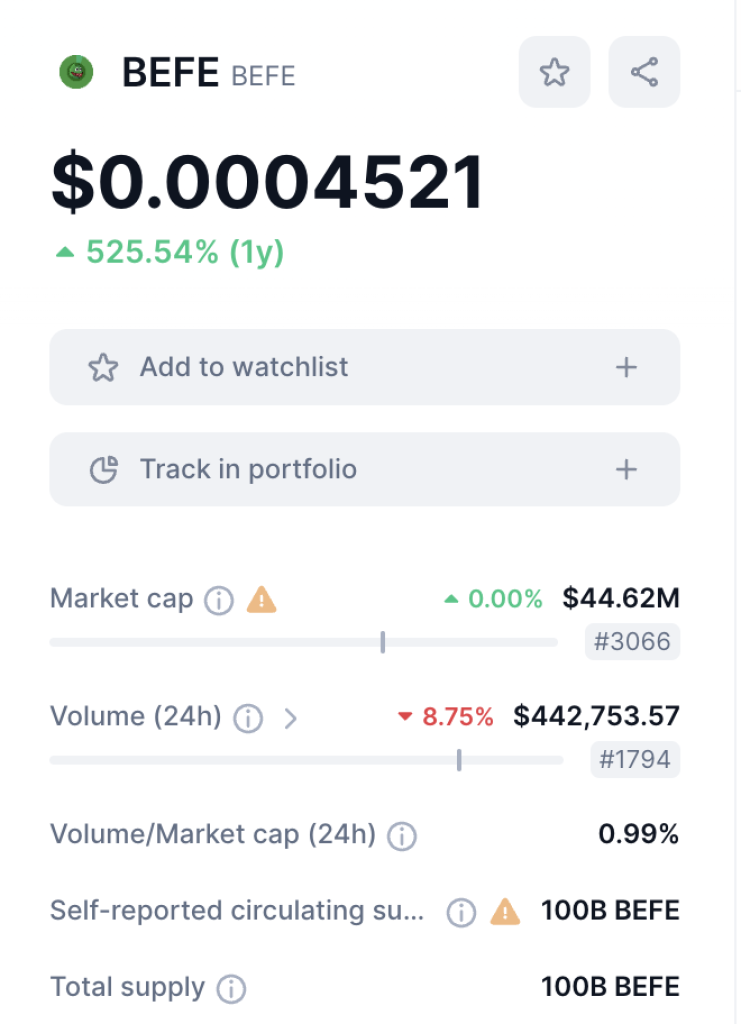Click the plus to add BEFE to watchlist
The width and height of the screenshot is (741, 1024).
click(626, 367)
